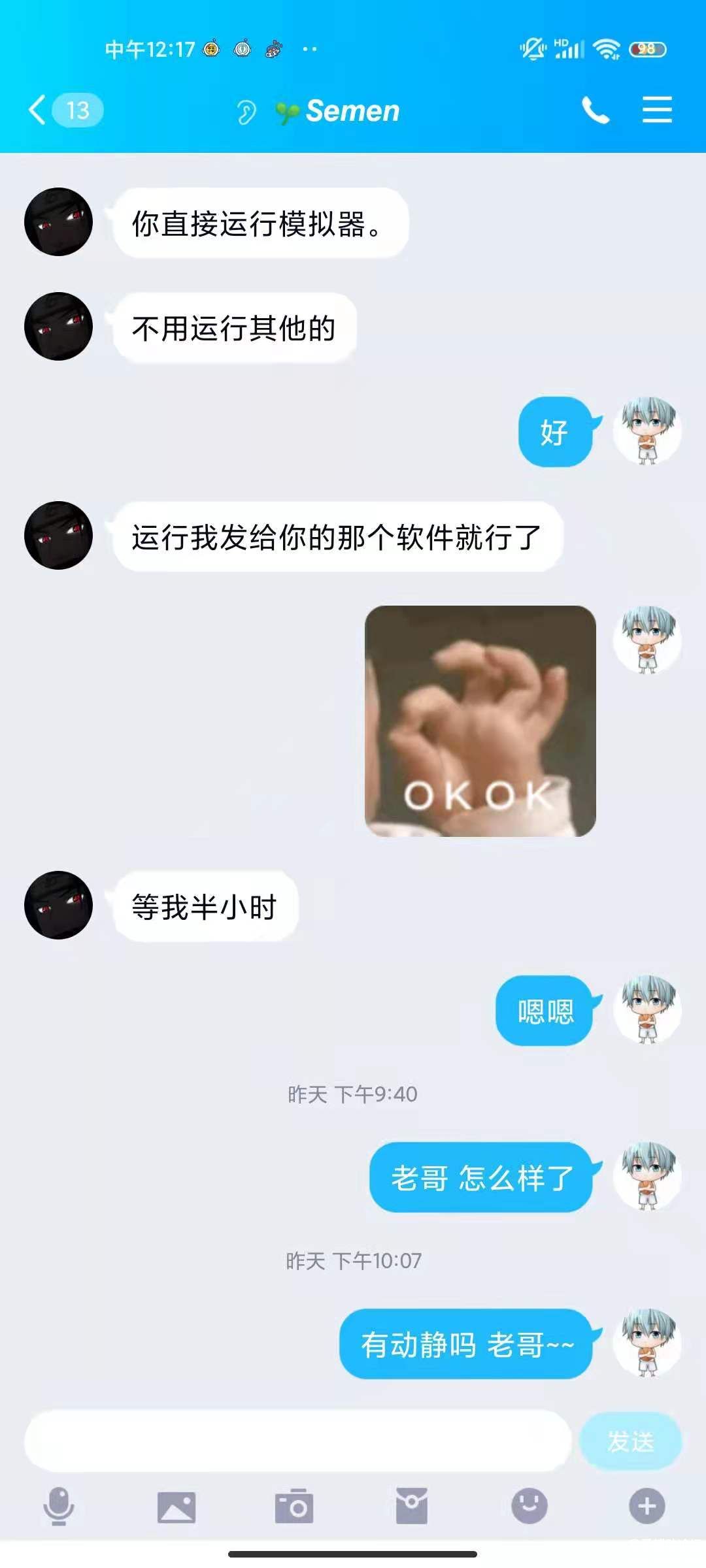706x1568 pixels.
Task: Open the OKOK sticker image
Action: [480, 721]
